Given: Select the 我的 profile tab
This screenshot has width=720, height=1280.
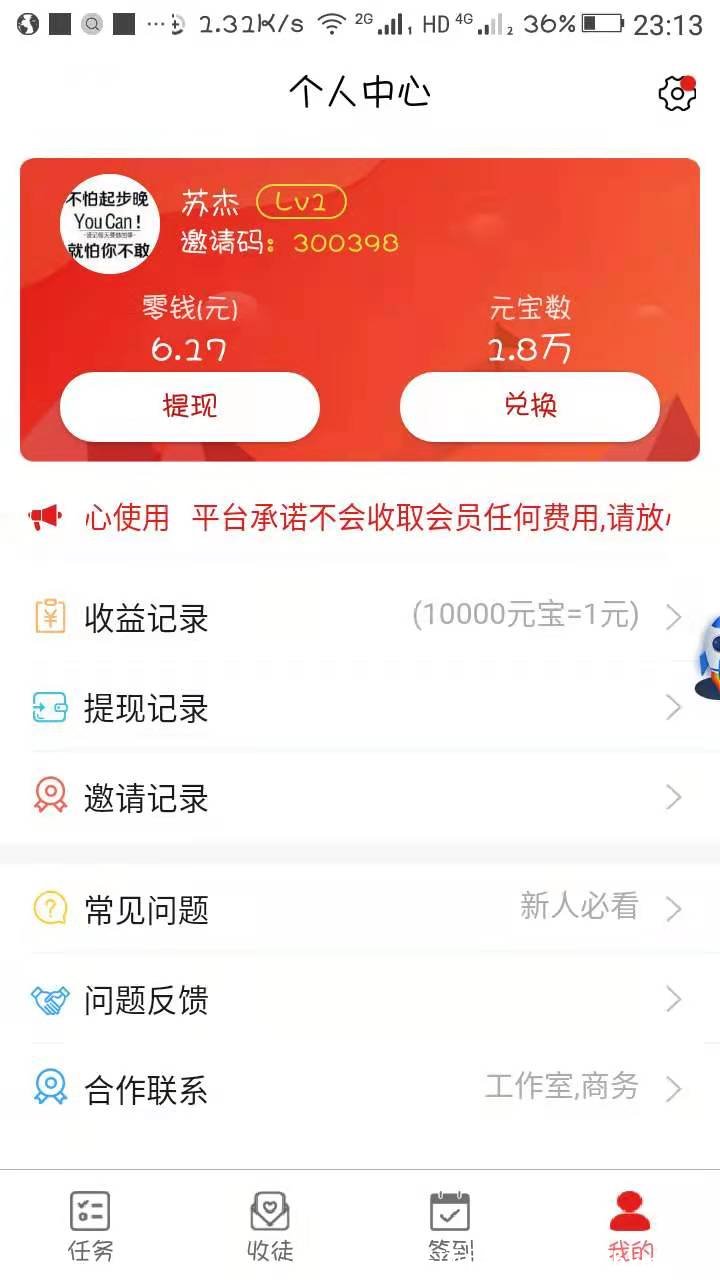Looking at the screenshot, I should pos(630,1225).
